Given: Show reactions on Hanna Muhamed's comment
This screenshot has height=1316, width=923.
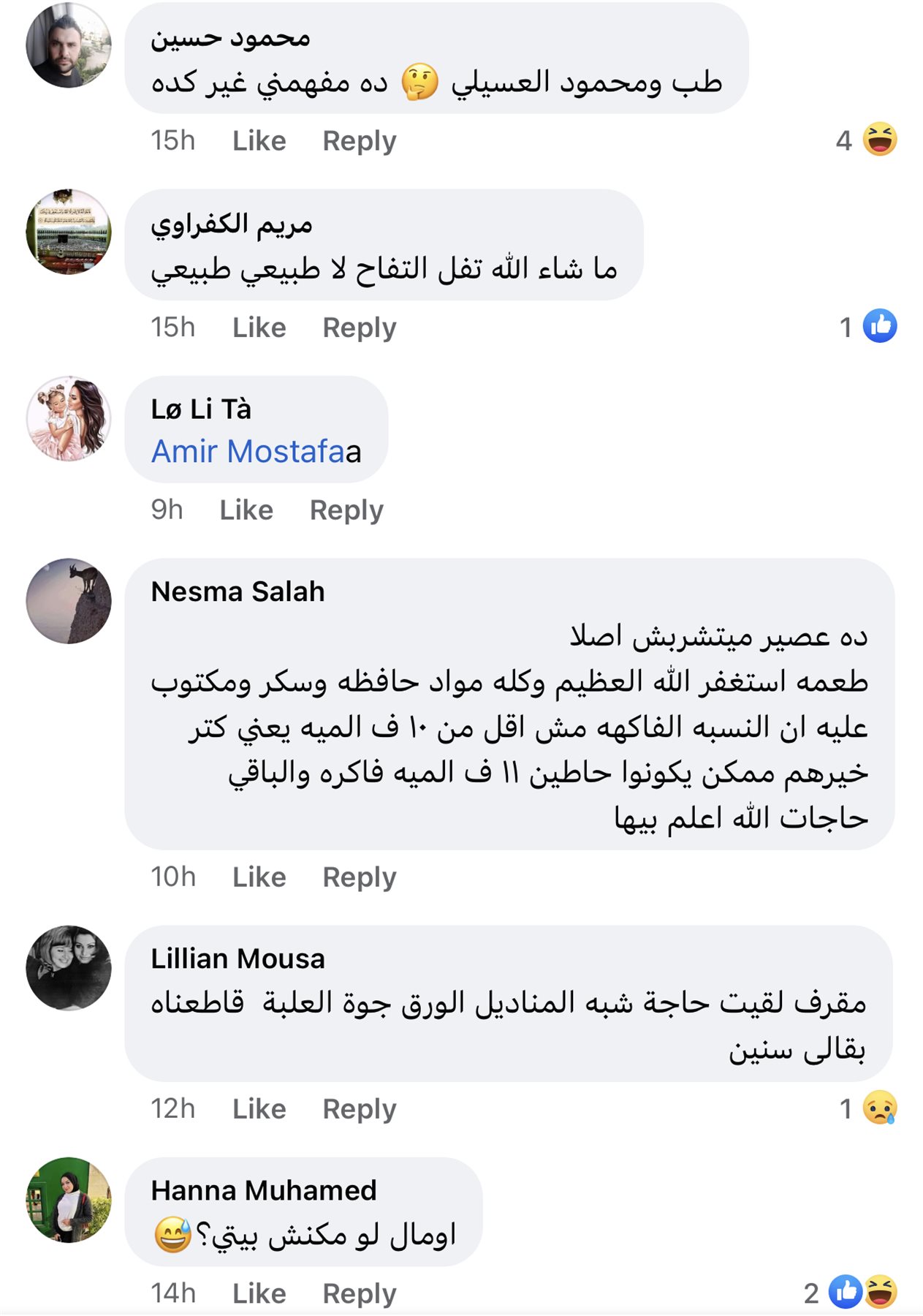Looking at the screenshot, I should click(x=852, y=1293).
